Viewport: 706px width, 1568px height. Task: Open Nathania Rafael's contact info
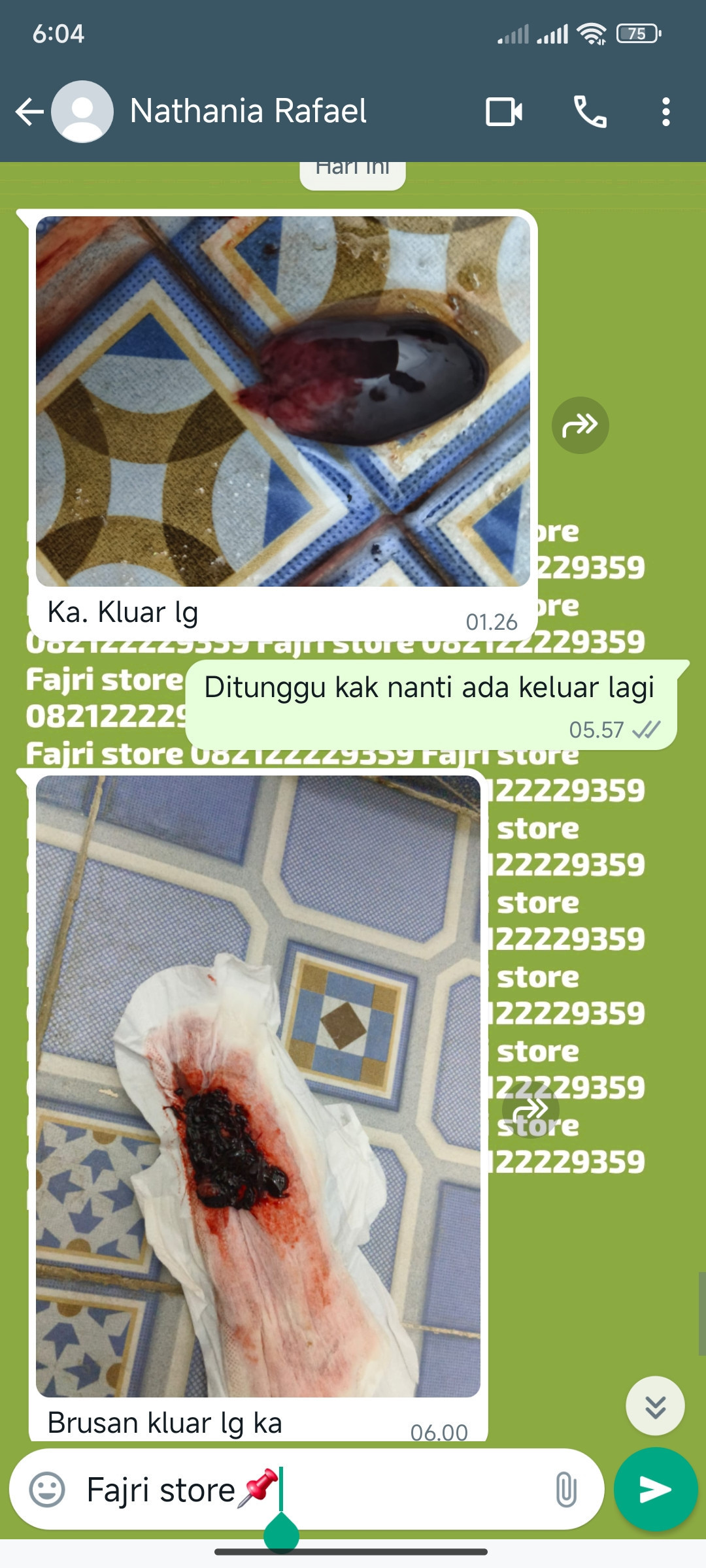tap(247, 111)
